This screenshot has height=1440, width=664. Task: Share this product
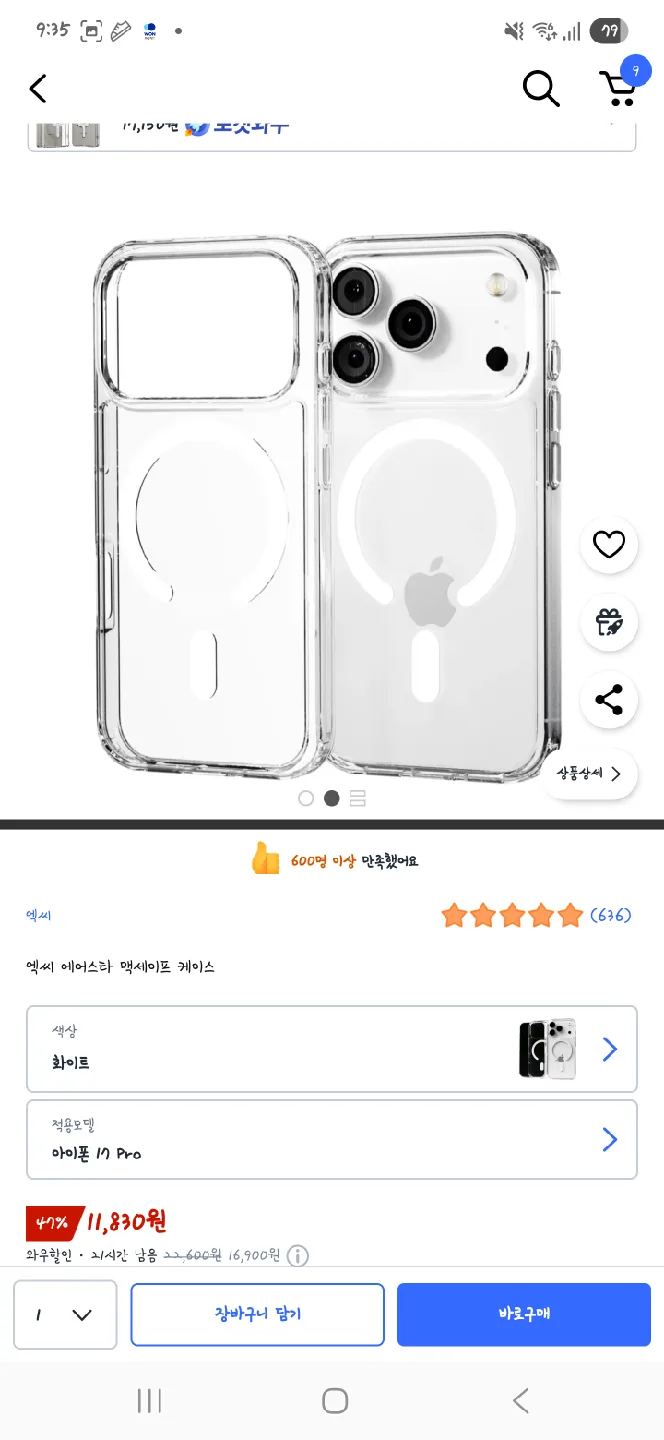(x=609, y=699)
